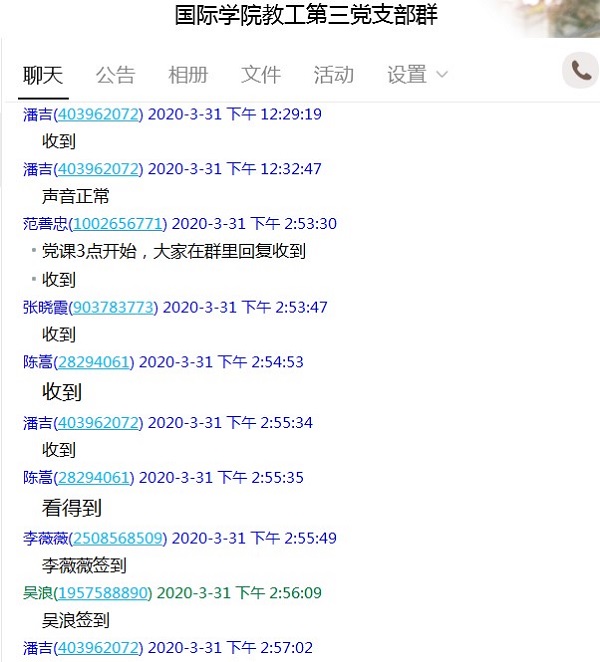Viewport: 600px width, 662px height.
Task: Open 潘吉's number link on the 12:29:19 message
Action: [98, 114]
